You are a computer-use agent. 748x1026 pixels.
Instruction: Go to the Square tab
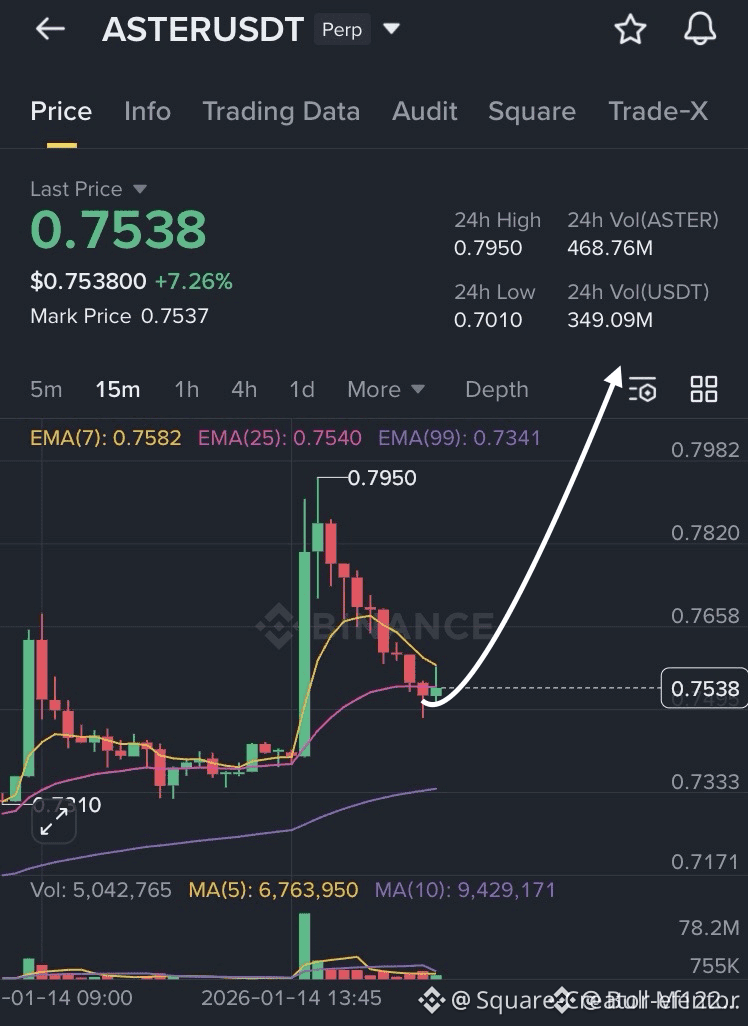532,111
